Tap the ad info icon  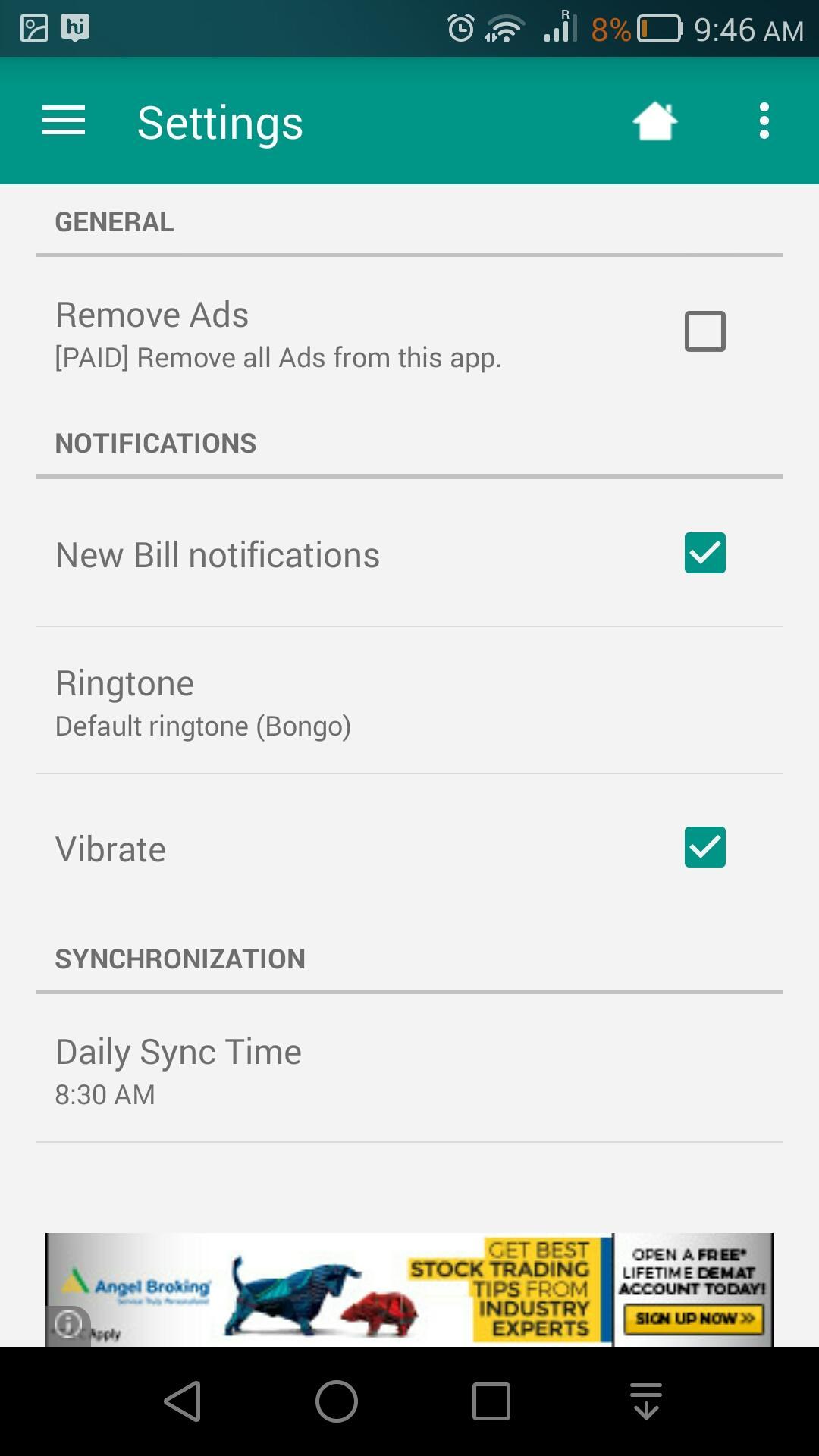pyautogui.click(x=68, y=1325)
